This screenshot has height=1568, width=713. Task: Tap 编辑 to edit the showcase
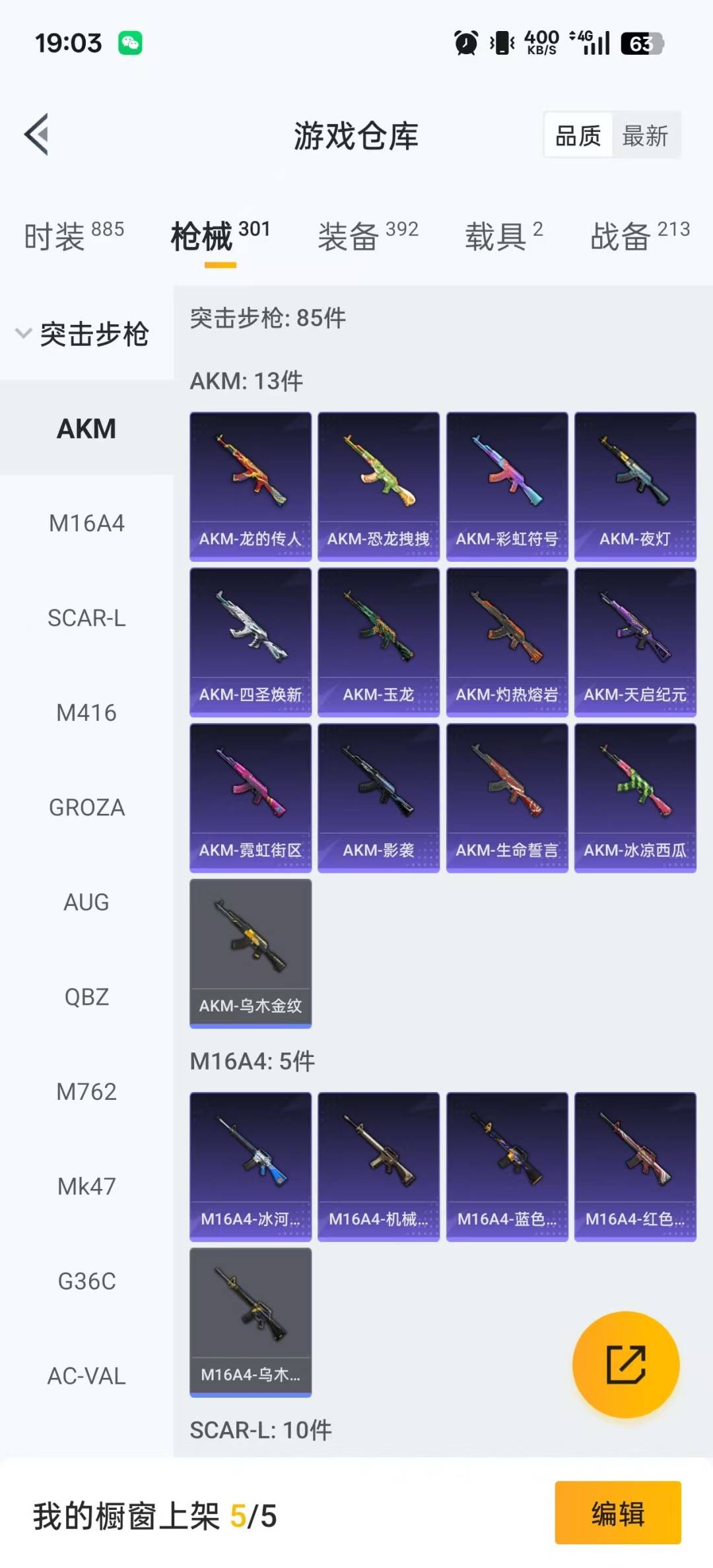click(617, 1513)
